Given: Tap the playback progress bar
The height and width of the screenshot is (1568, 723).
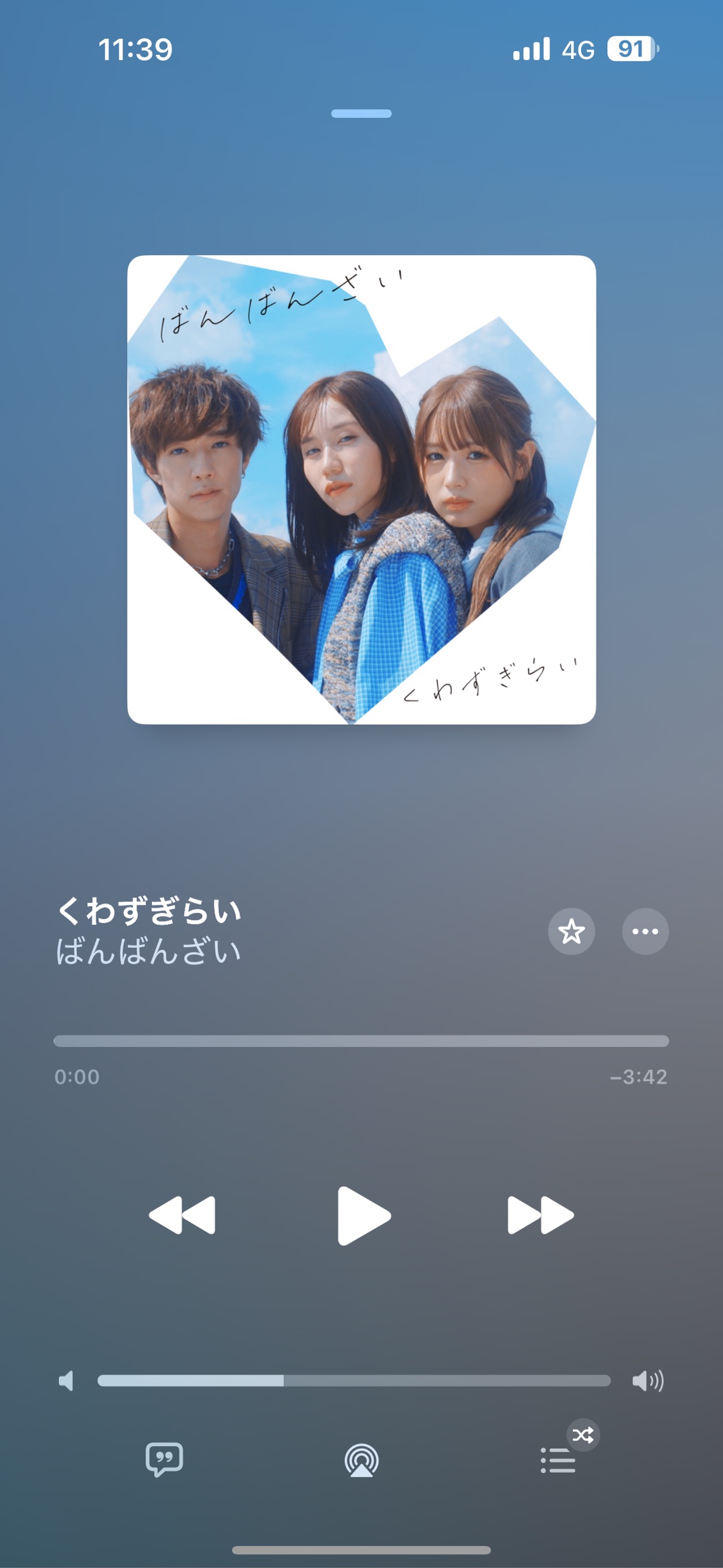Looking at the screenshot, I should point(361,1041).
